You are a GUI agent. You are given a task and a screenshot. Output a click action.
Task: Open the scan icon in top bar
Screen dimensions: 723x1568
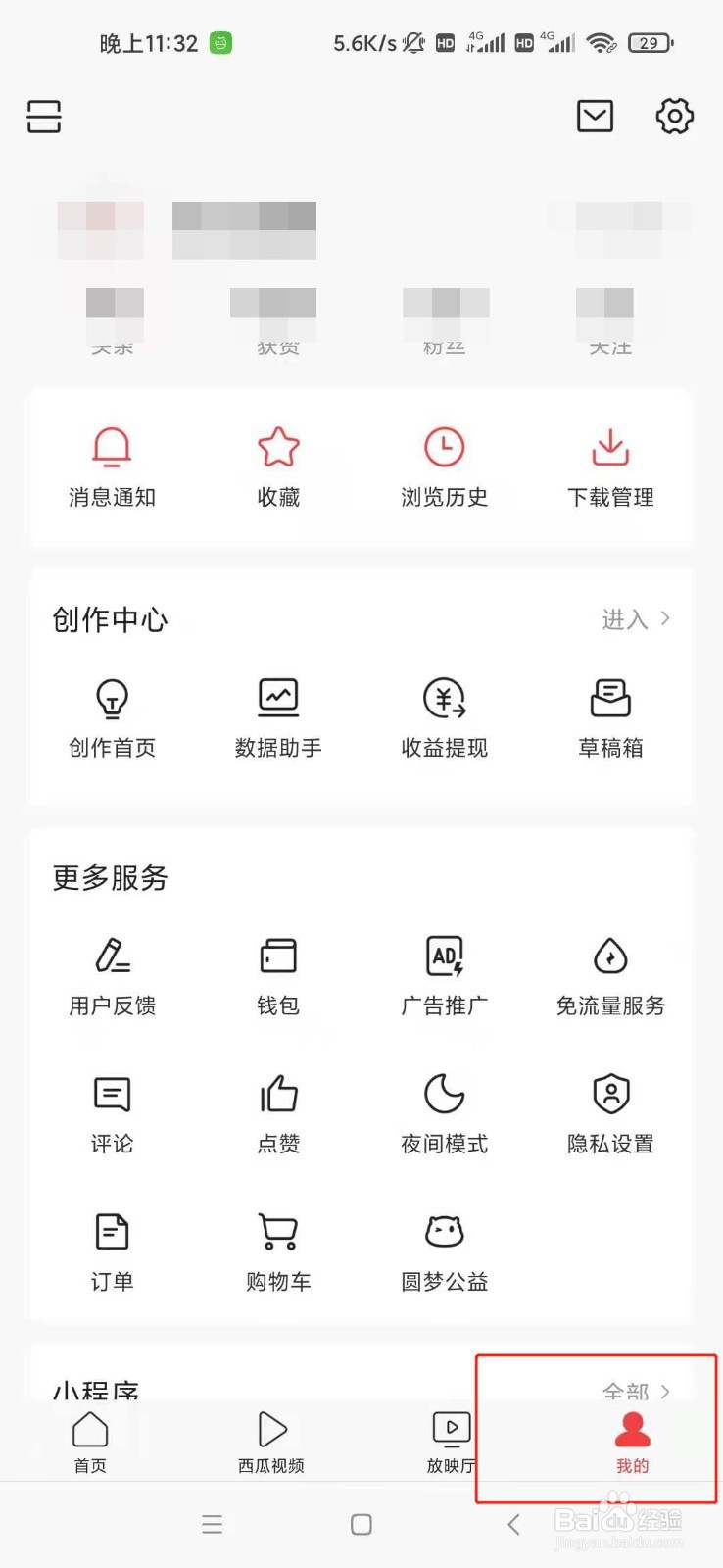pos(44,117)
